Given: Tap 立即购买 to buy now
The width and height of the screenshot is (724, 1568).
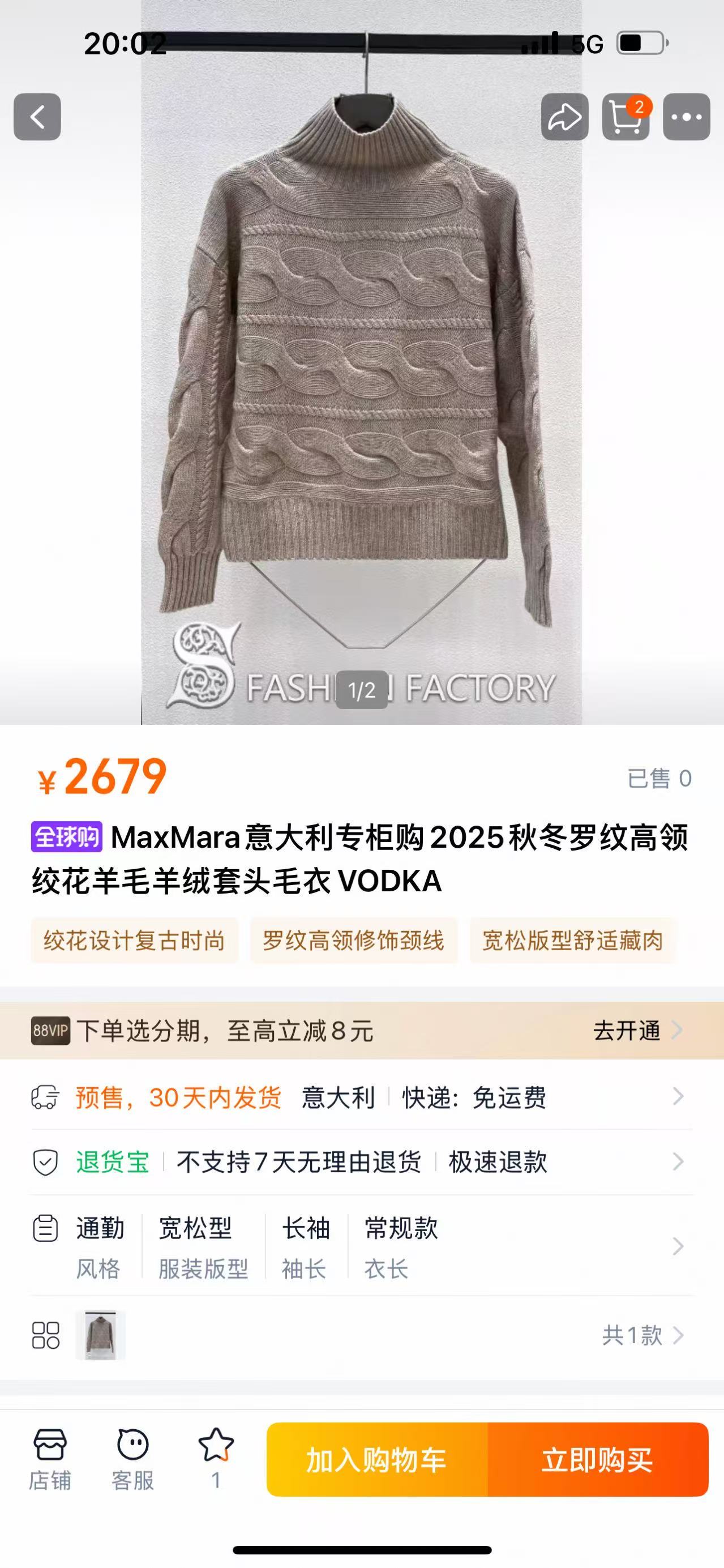Looking at the screenshot, I should [x=597, y=1460].
